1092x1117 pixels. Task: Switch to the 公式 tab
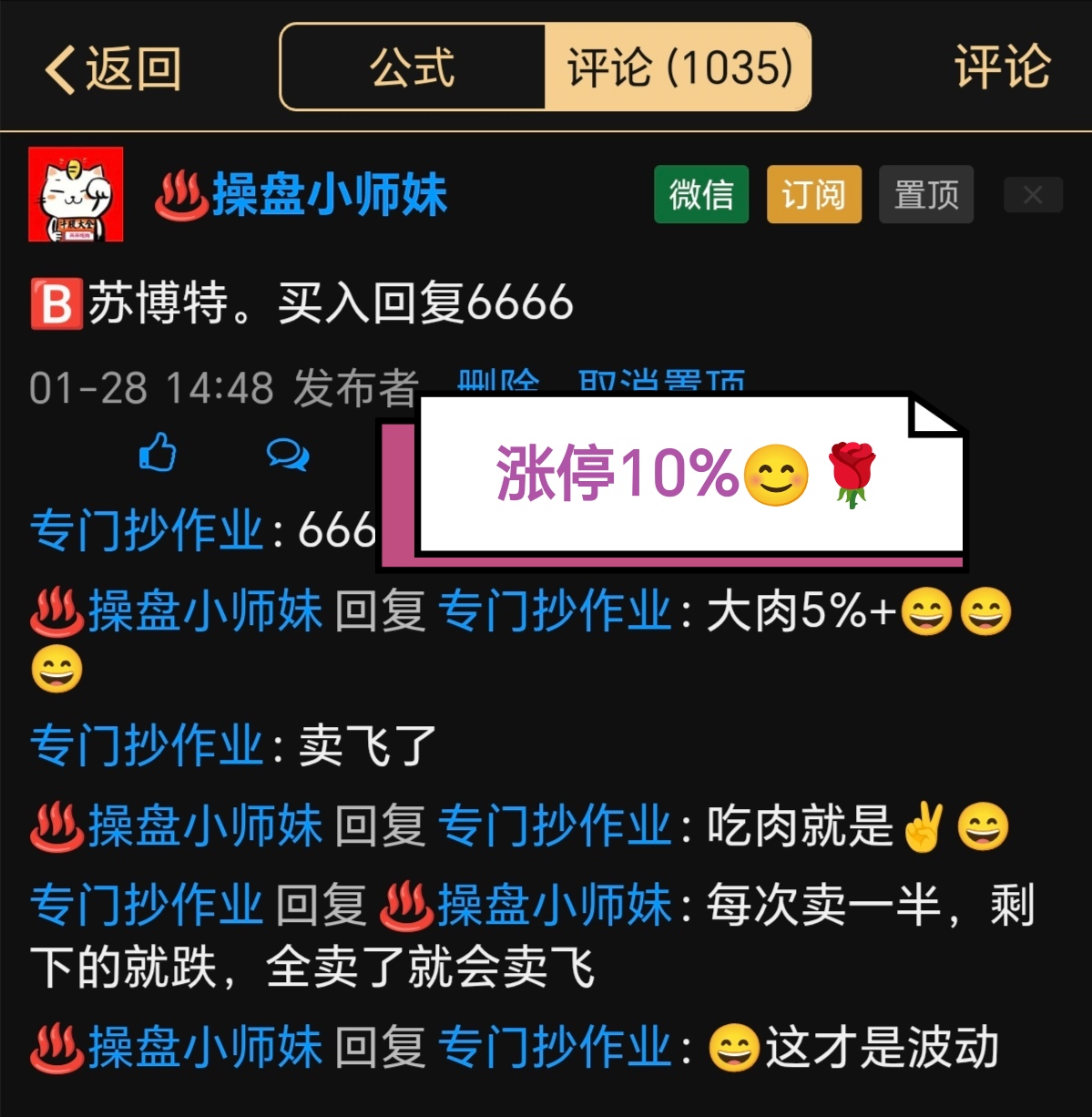[413, 68]
